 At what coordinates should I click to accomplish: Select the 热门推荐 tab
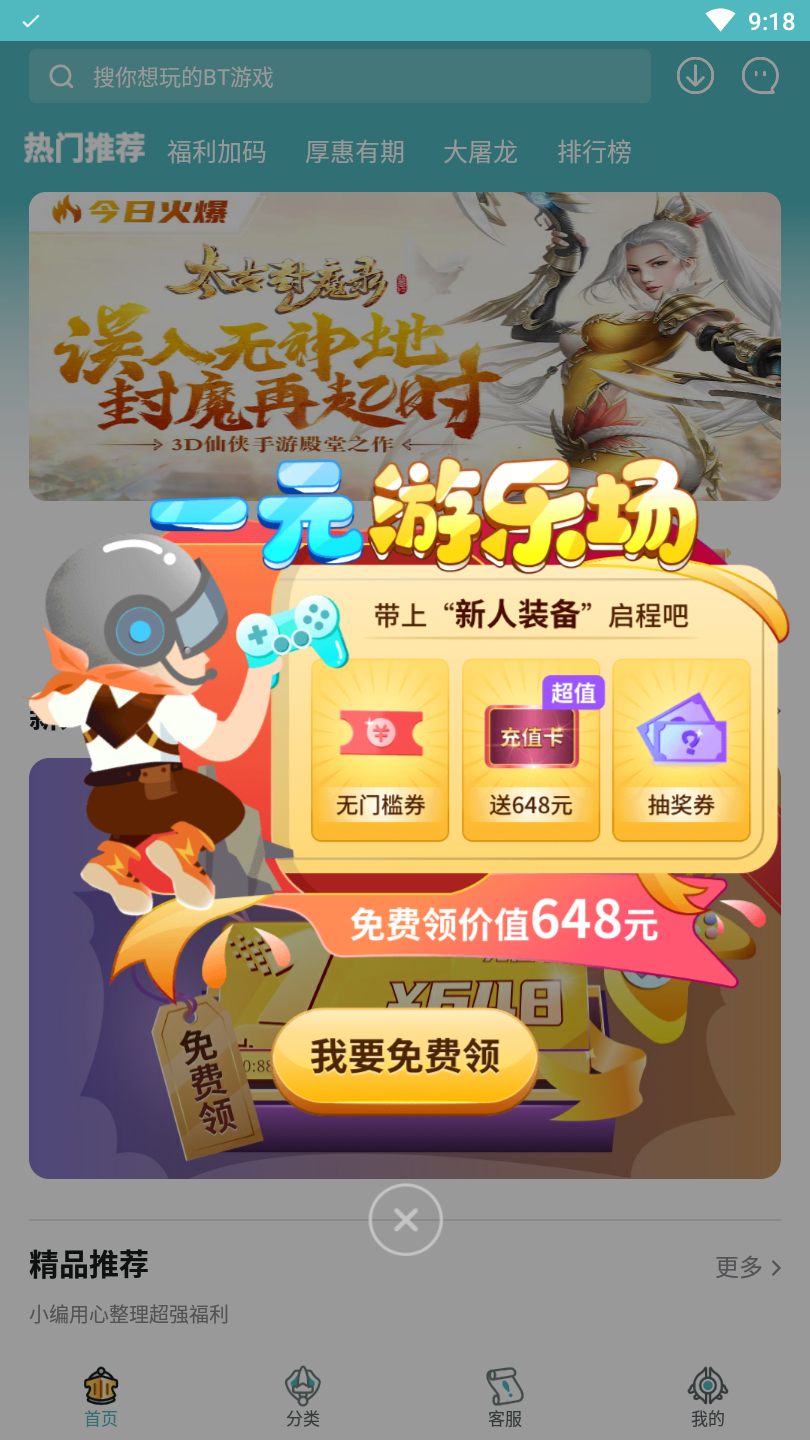click(85, 149)
